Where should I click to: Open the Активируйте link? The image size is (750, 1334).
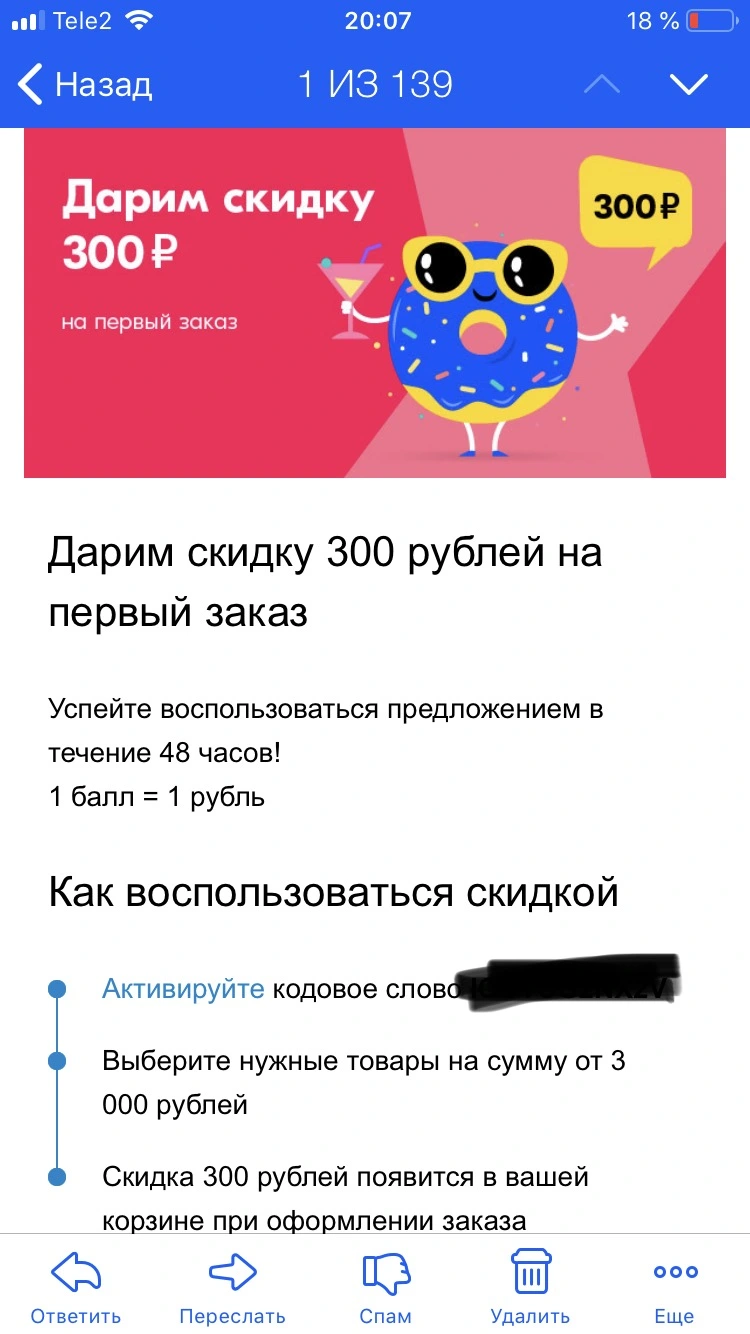point(183,989)
